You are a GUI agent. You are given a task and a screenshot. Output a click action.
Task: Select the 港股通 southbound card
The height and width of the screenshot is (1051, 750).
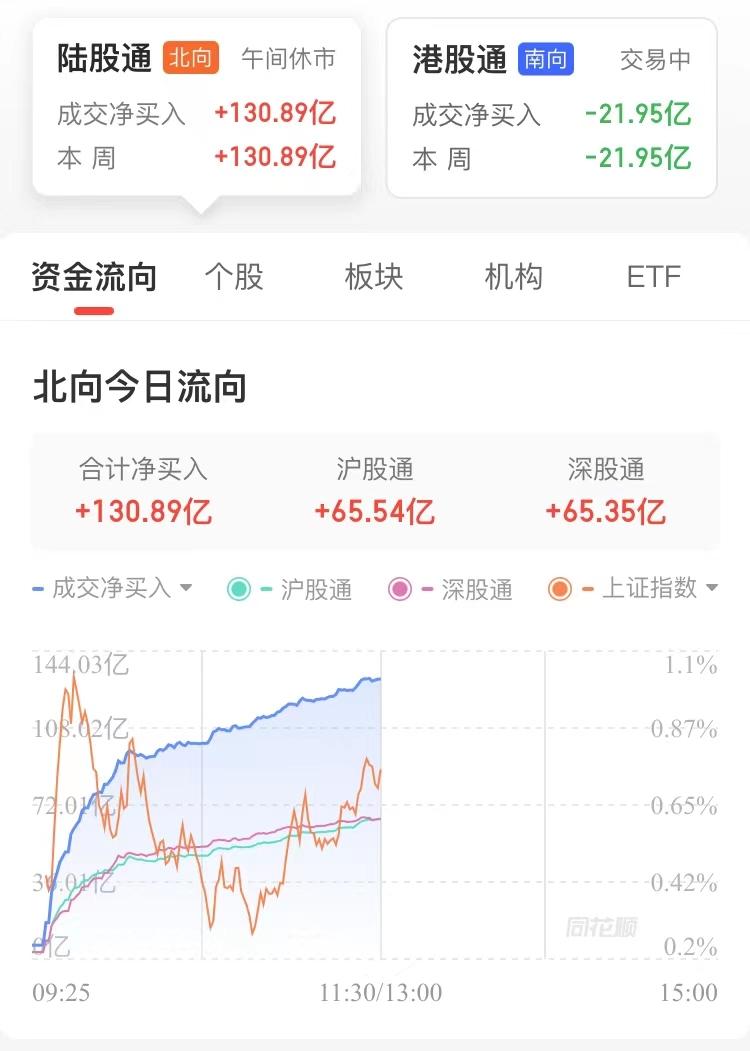[x=551, y=106]
